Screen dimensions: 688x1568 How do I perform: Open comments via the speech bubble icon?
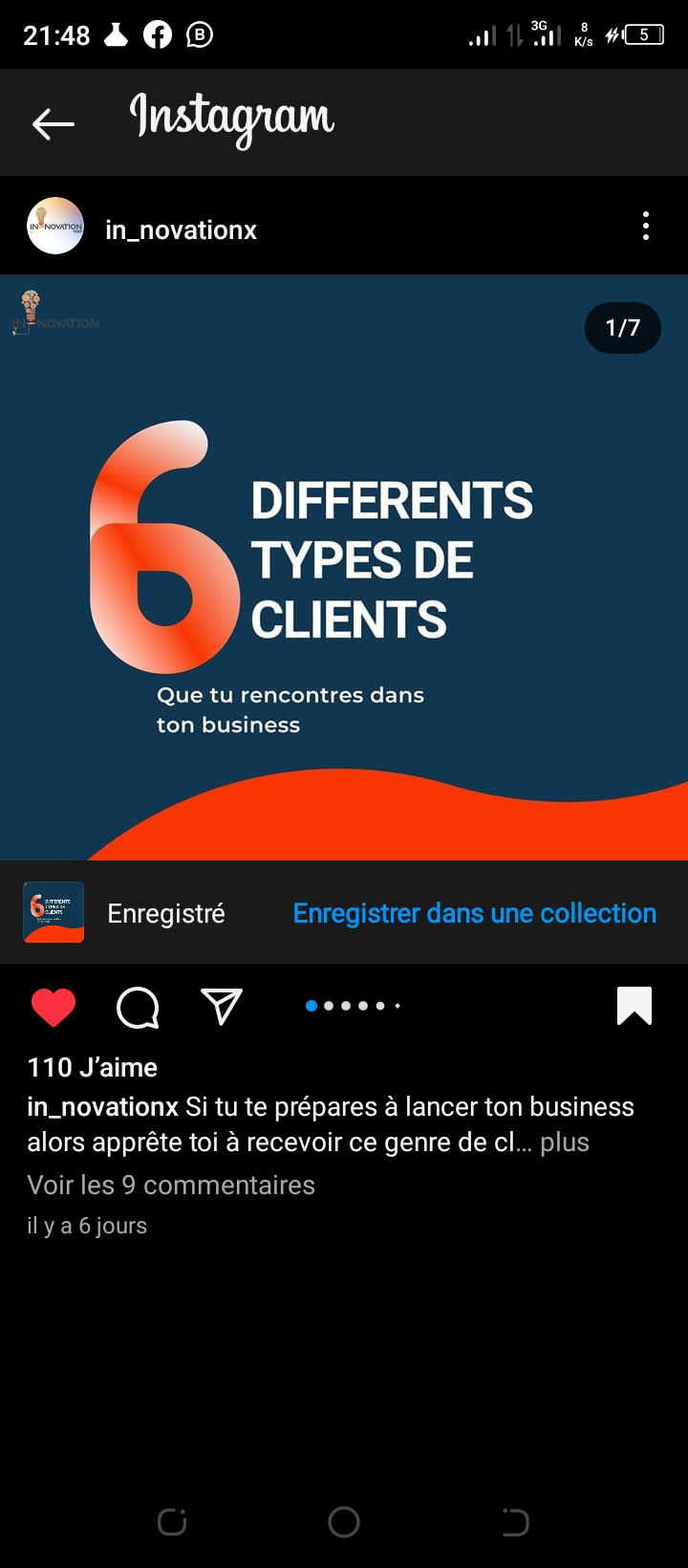click(x=138, y=1007)
